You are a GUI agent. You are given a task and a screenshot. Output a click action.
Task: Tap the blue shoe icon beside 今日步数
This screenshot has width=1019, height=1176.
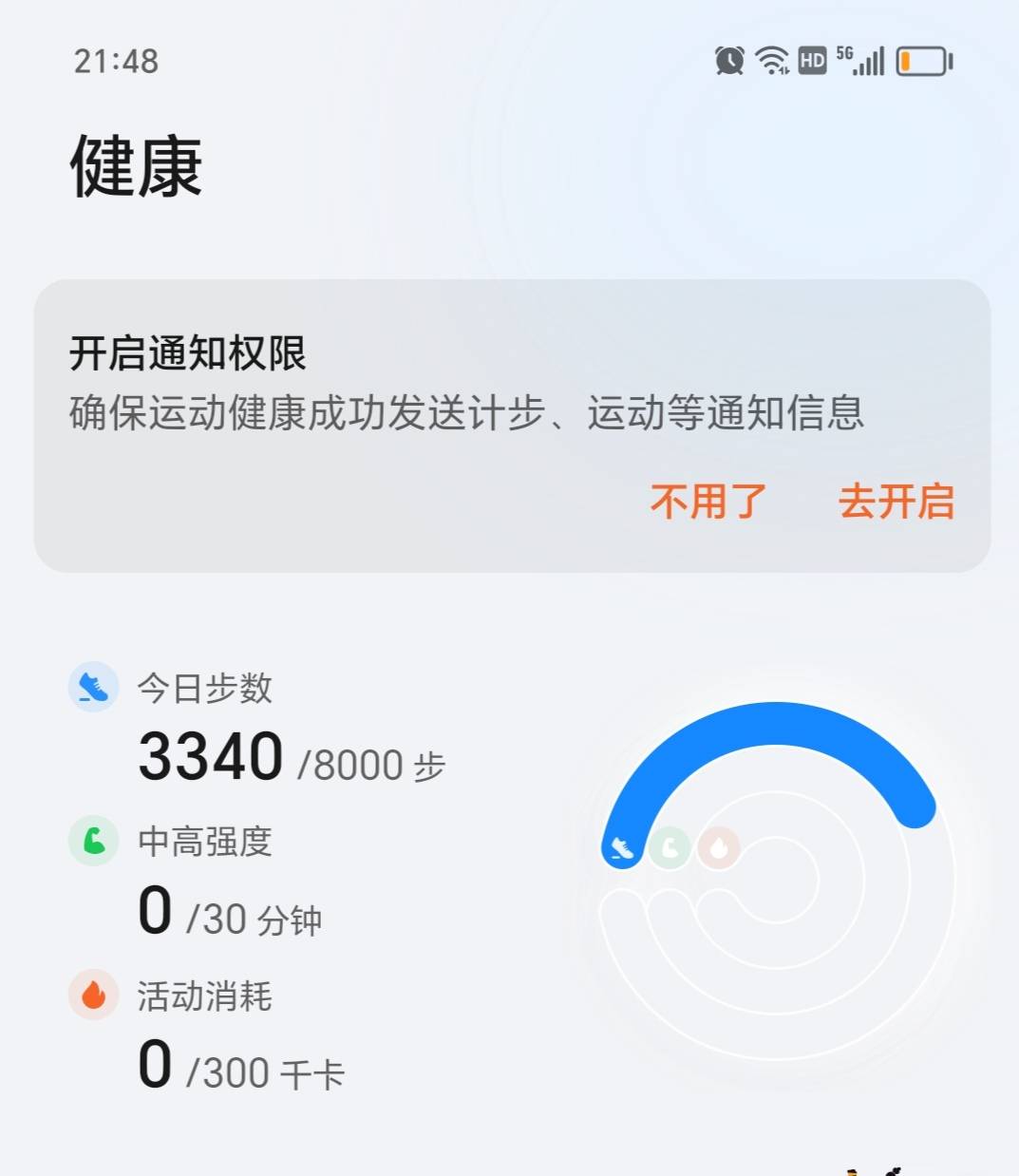tap(92, 687)
